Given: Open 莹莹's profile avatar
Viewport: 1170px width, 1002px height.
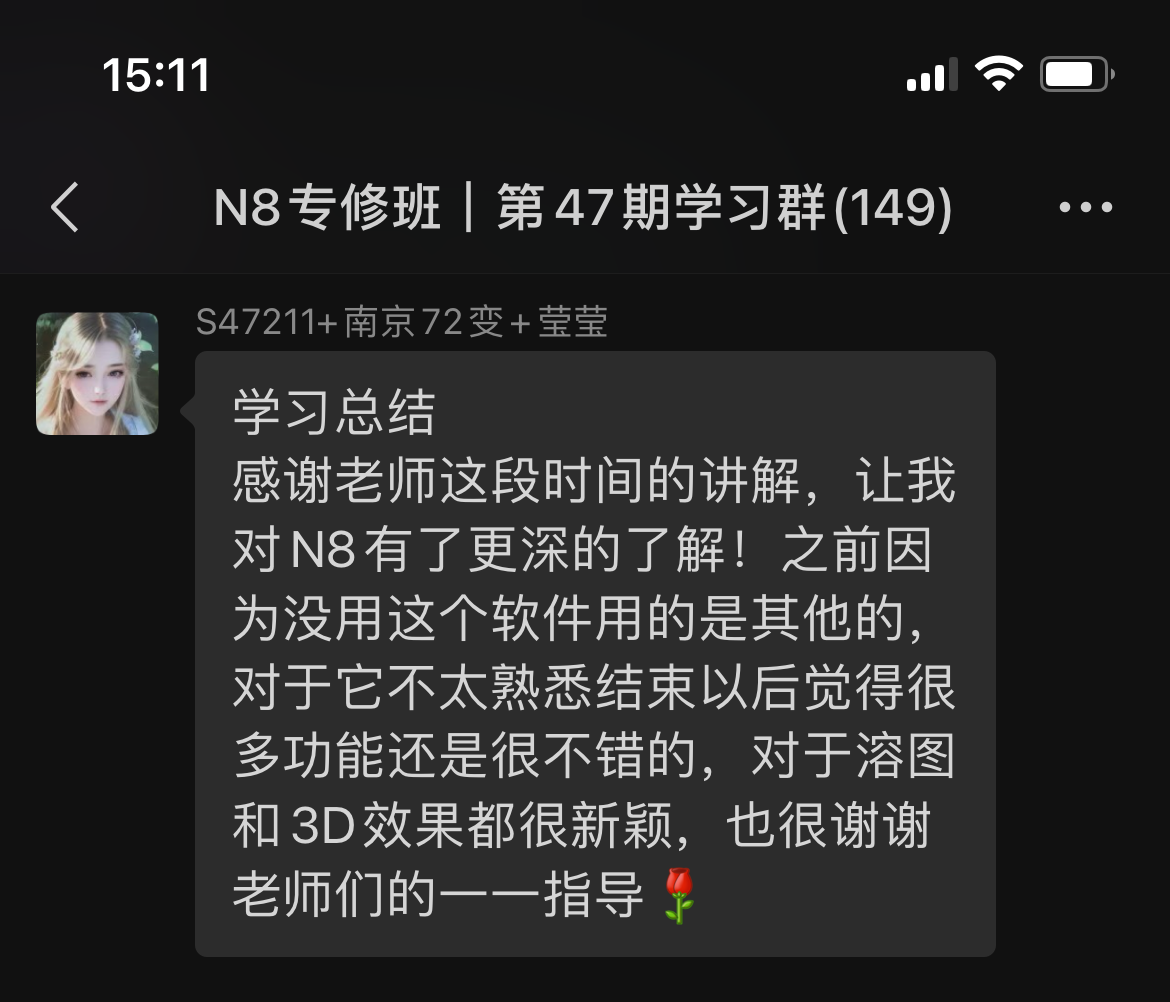Looking at the screenshot, I should [x=97, y=374].
